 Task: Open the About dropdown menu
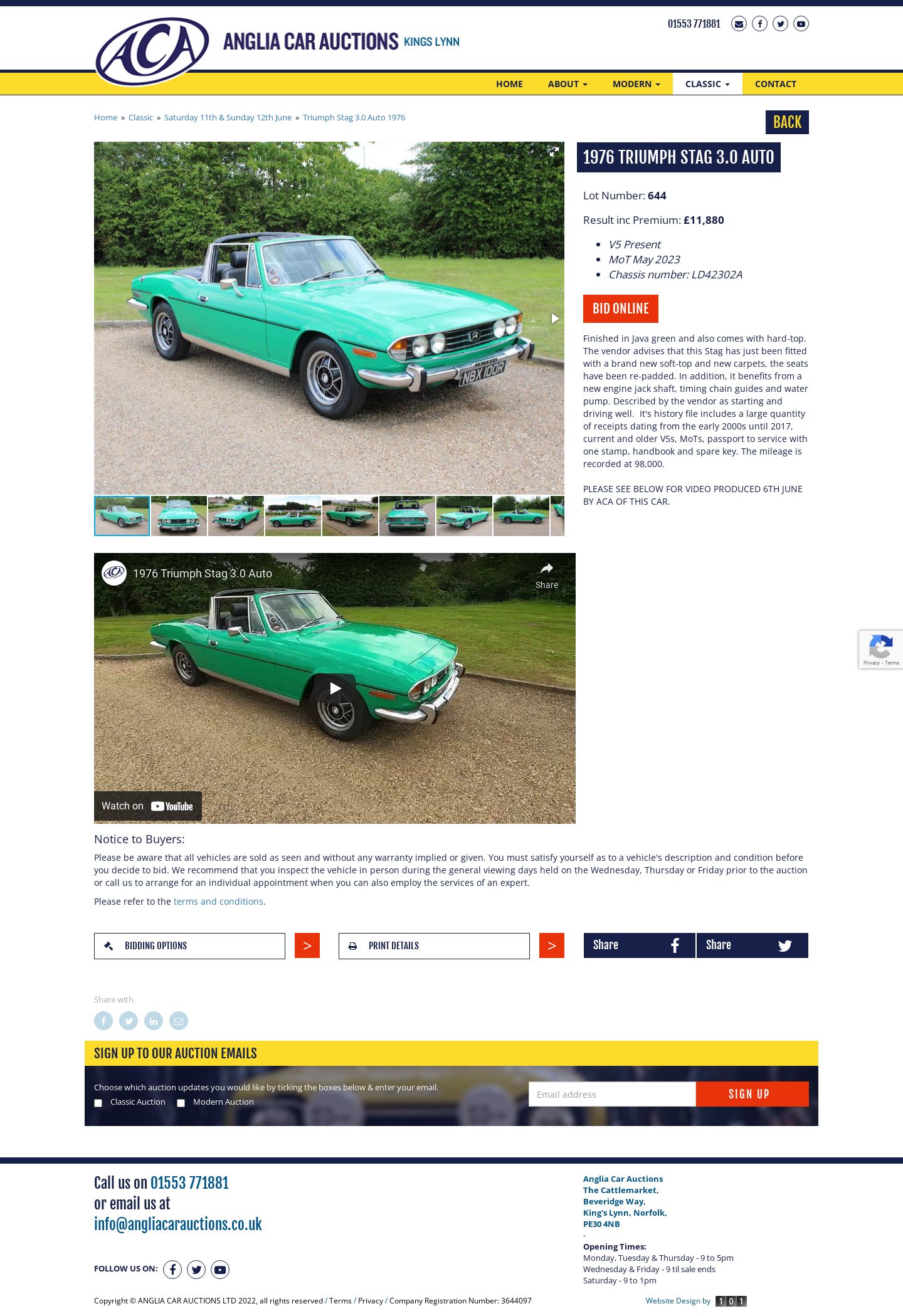pyautogui.click(x=567, y=84)
